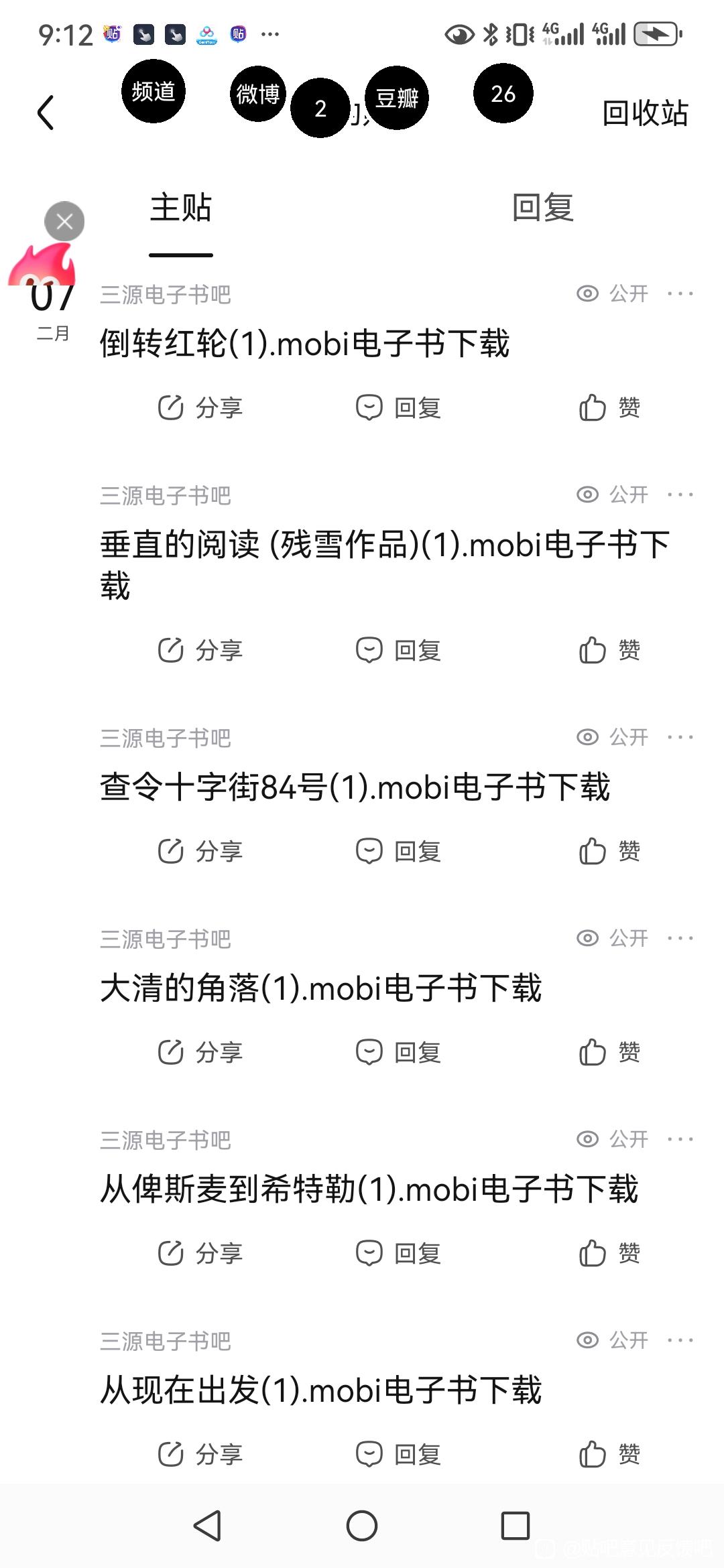Like the 从现在出发 post
The height and width of the screenshot is (1568, 724).
pos(609,1455)
